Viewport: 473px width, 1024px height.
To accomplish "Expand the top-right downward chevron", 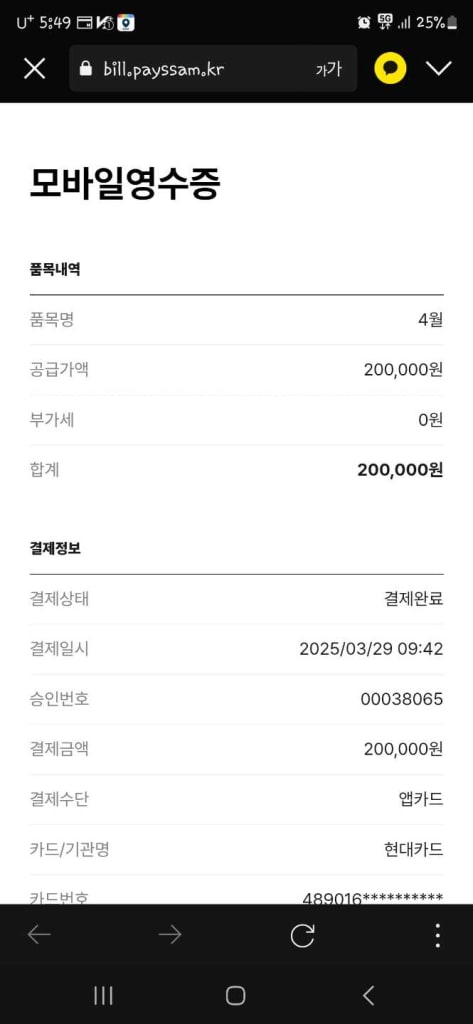I will coord(438,69).
